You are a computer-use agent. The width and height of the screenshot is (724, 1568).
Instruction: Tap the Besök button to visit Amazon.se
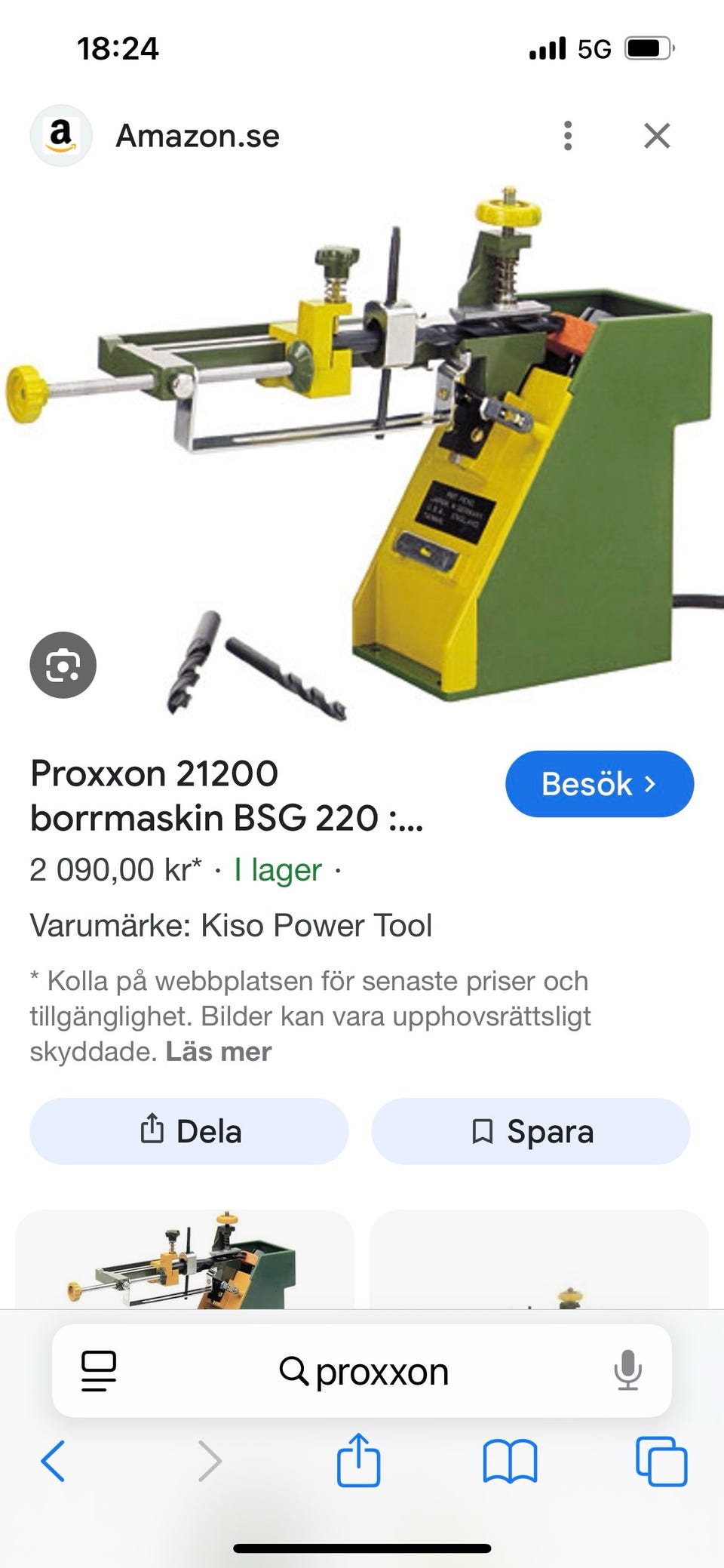click(599, 784)
